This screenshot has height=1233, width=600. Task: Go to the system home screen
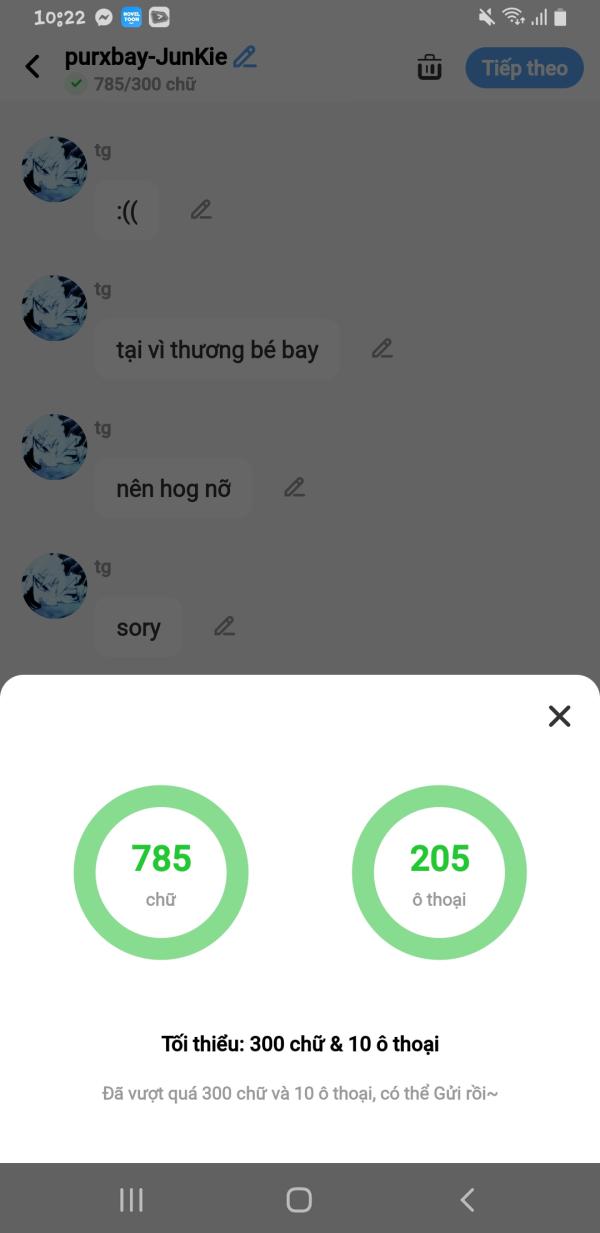point(299,1199)
